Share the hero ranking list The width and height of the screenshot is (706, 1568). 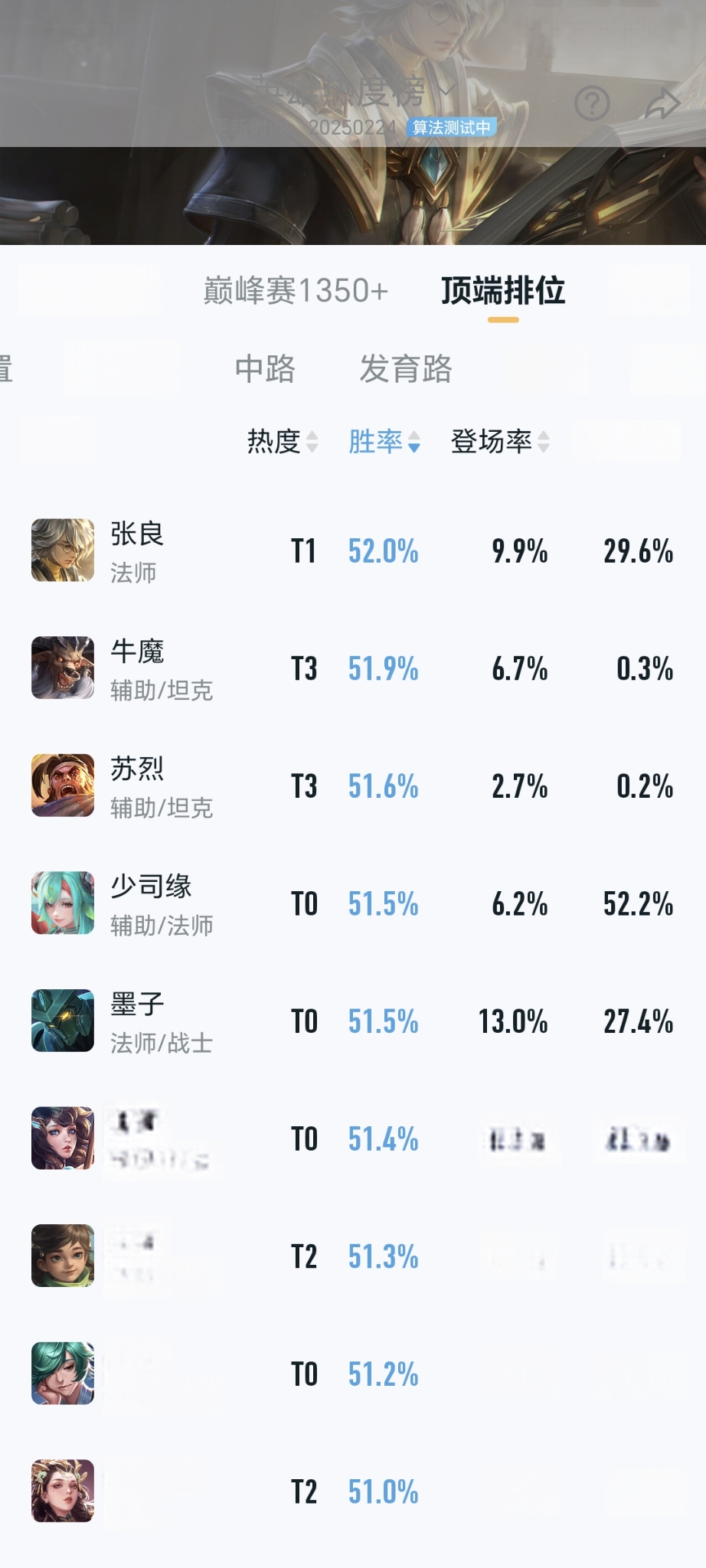click(662, 104)
